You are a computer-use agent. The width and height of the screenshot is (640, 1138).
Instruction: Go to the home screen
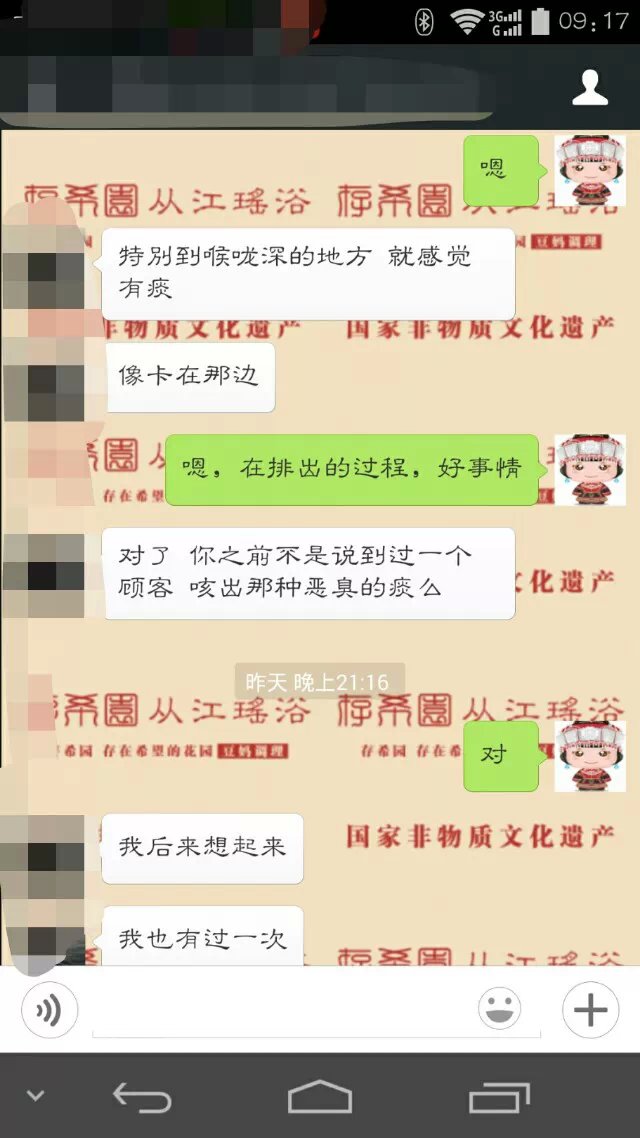tap(320, 1097)
